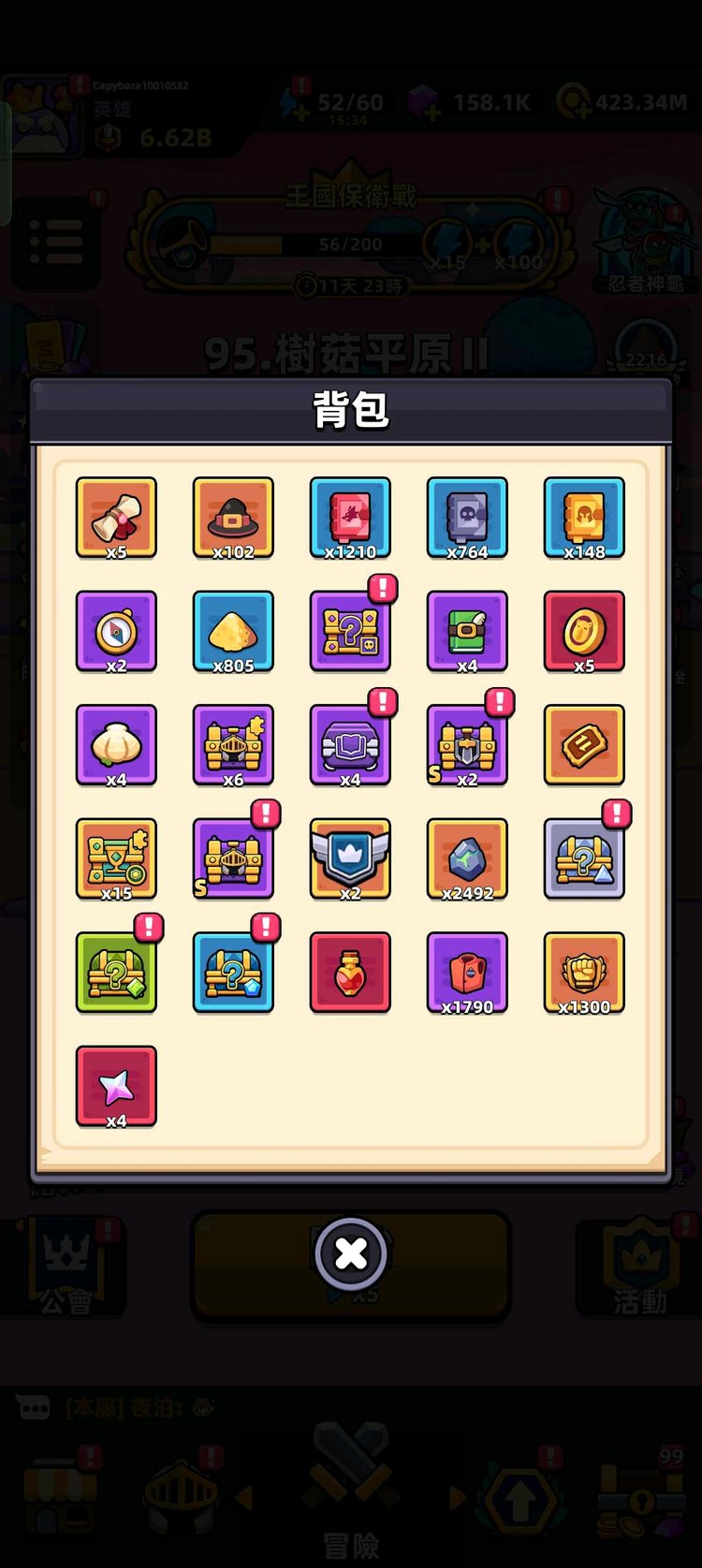Select the red potion item
The width and height of the screenshot is (702, 1568).
click(x=350, y=973)
